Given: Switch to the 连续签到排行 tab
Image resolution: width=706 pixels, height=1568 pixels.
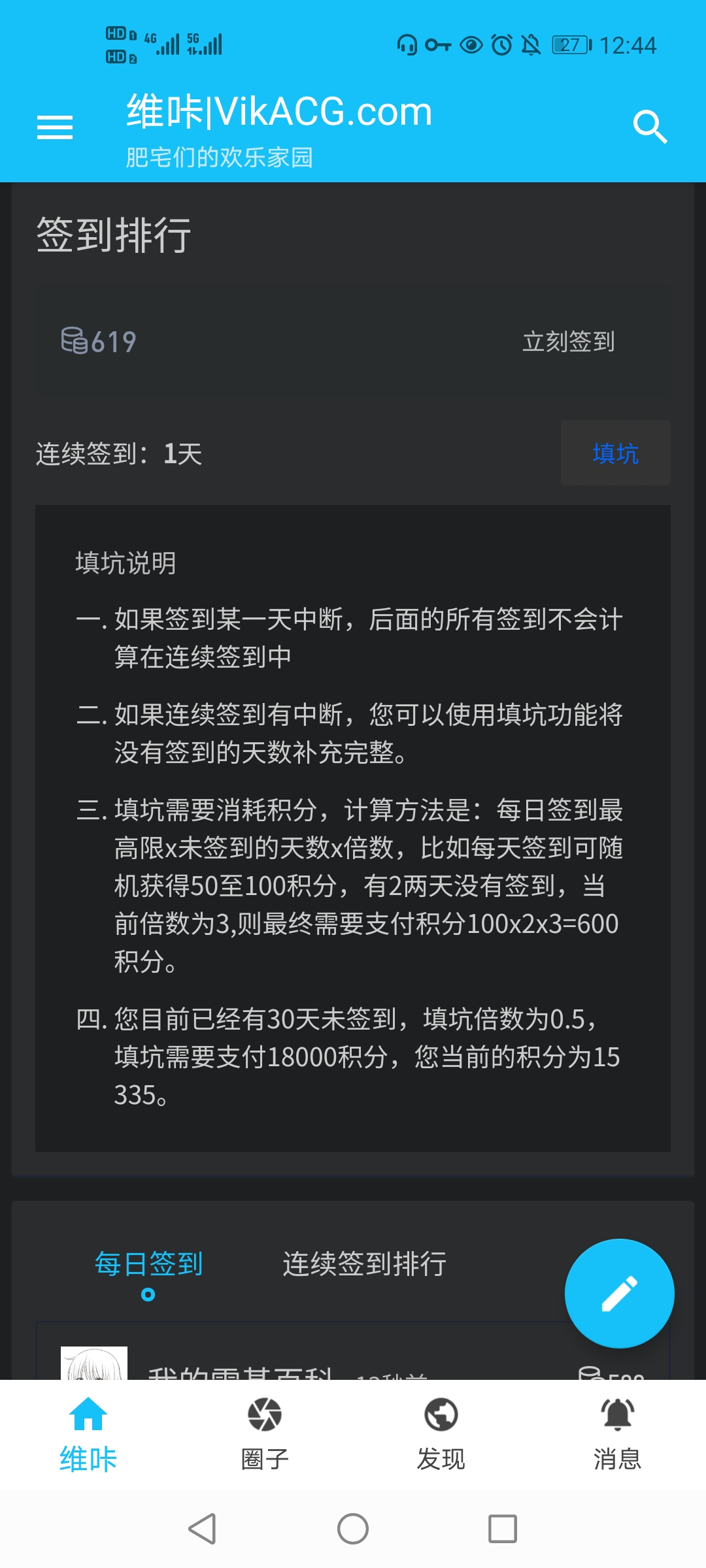Looking at the screenshot, I should click(x=364, y=1264).
